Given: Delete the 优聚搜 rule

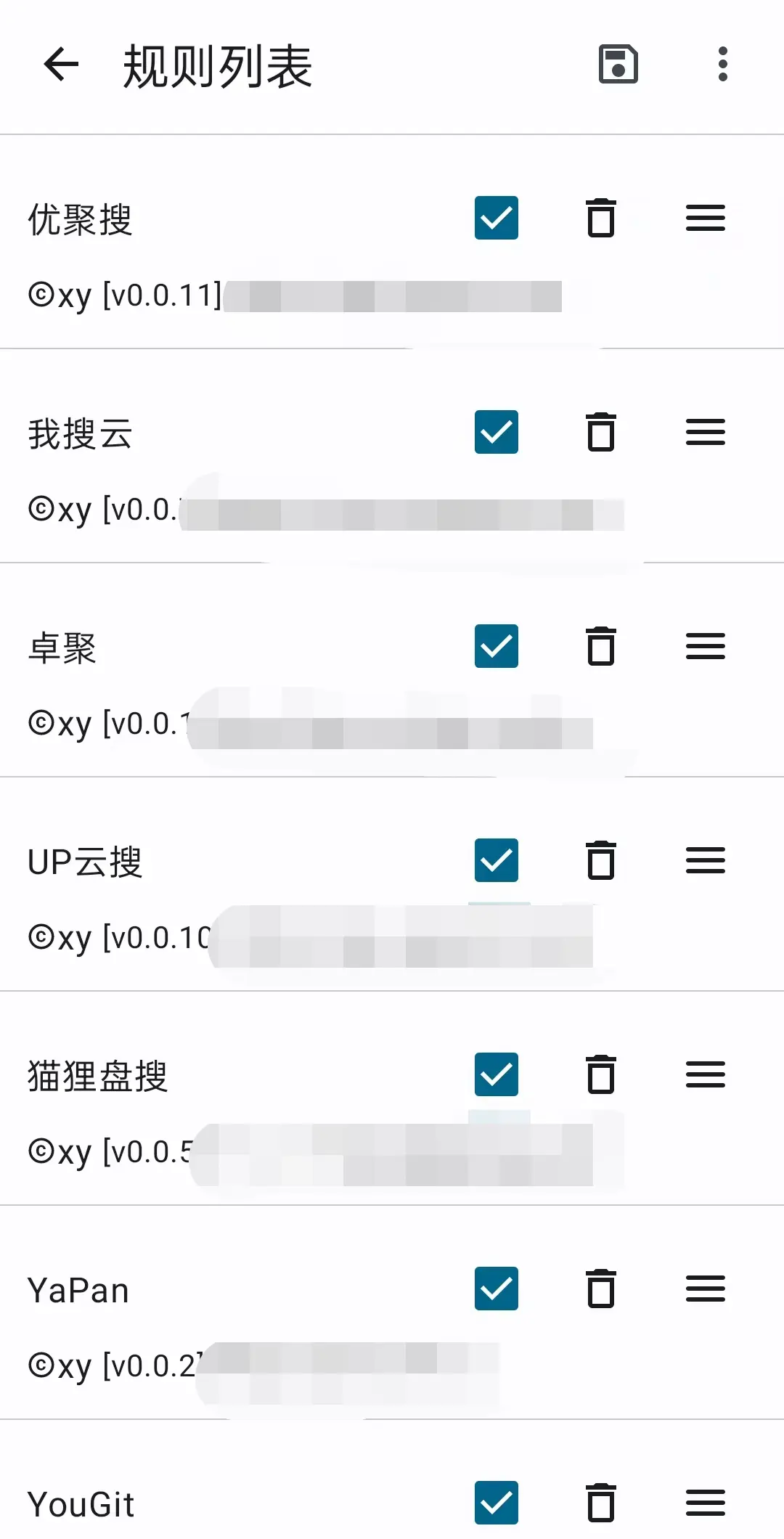Looking at the screenshot, I should [601, 218].
